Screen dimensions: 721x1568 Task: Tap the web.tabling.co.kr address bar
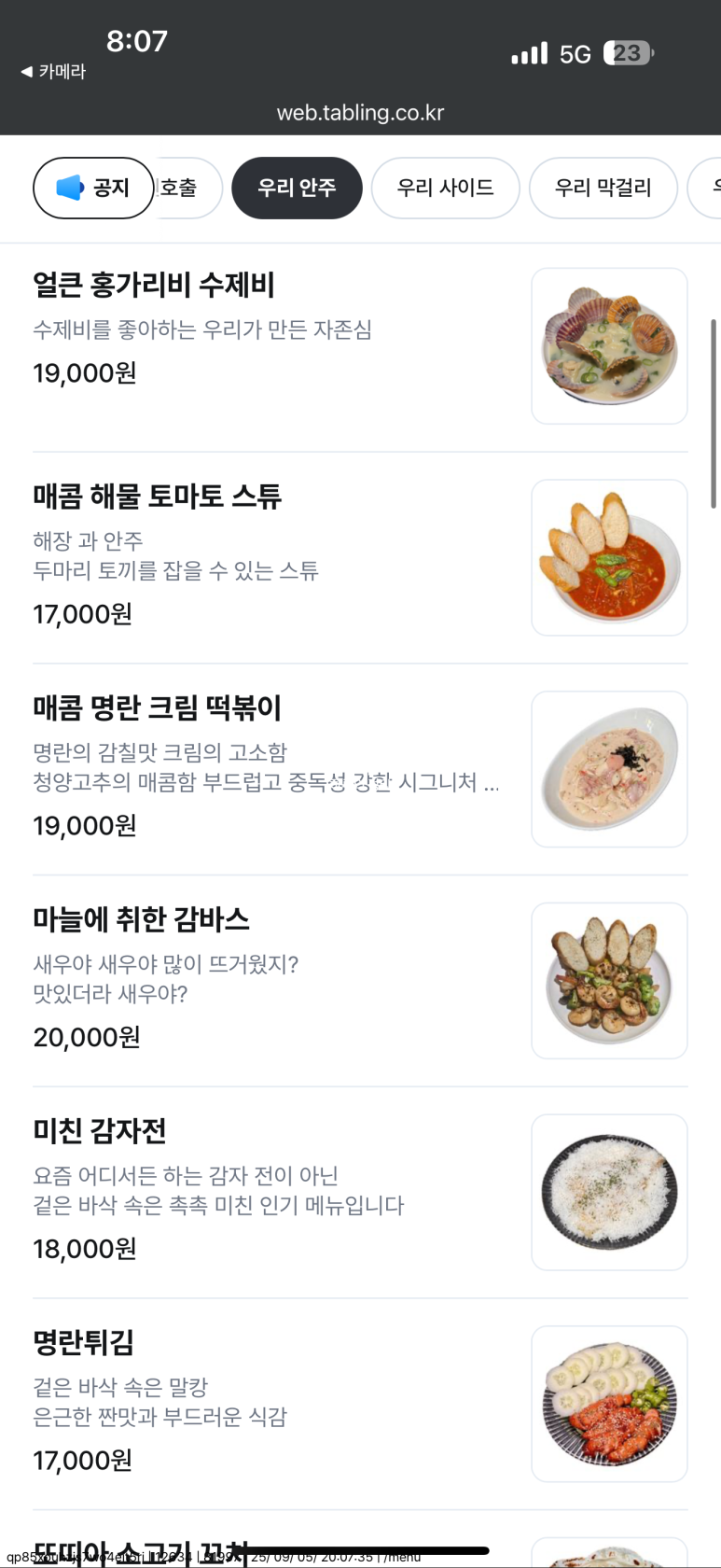click(360, 113)
